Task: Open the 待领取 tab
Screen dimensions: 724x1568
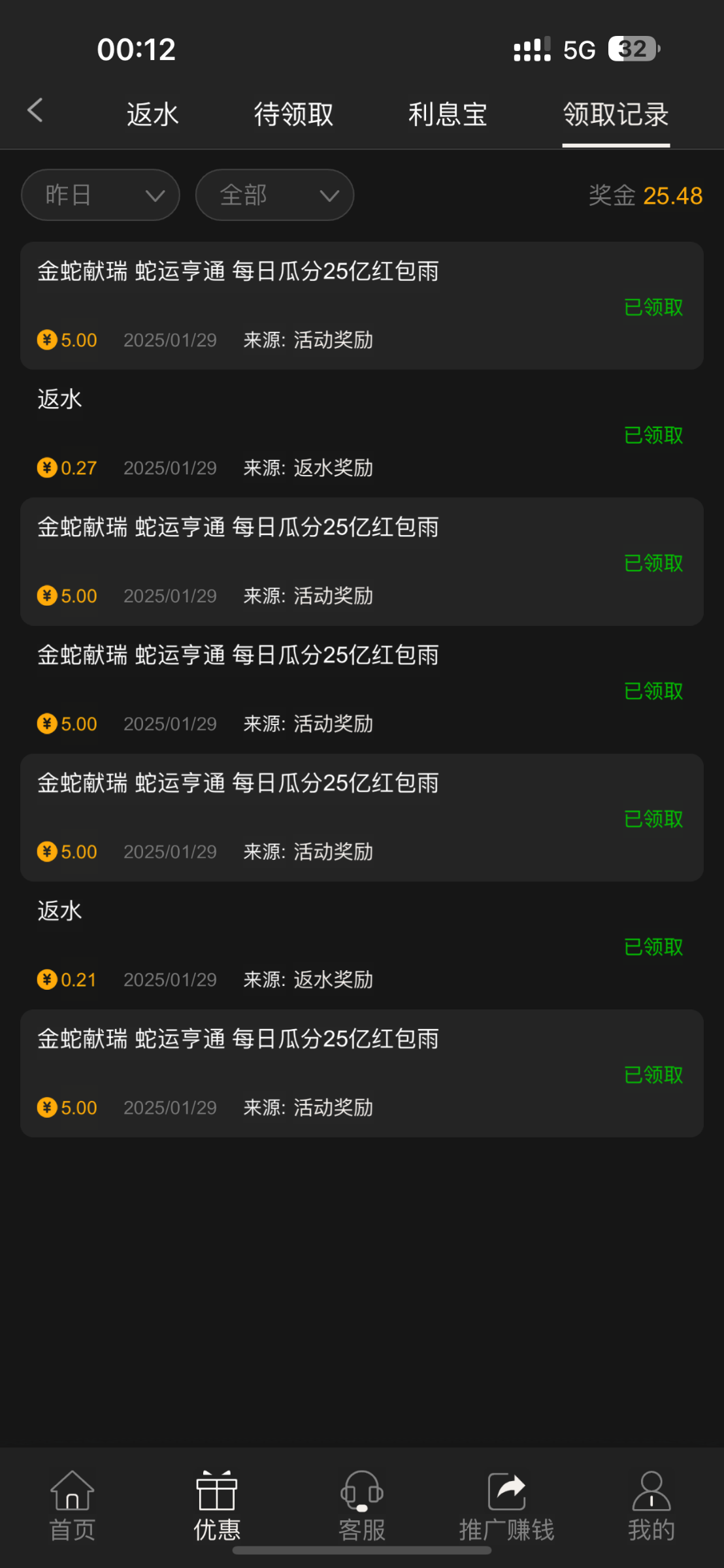Action: tap(294, 114)
